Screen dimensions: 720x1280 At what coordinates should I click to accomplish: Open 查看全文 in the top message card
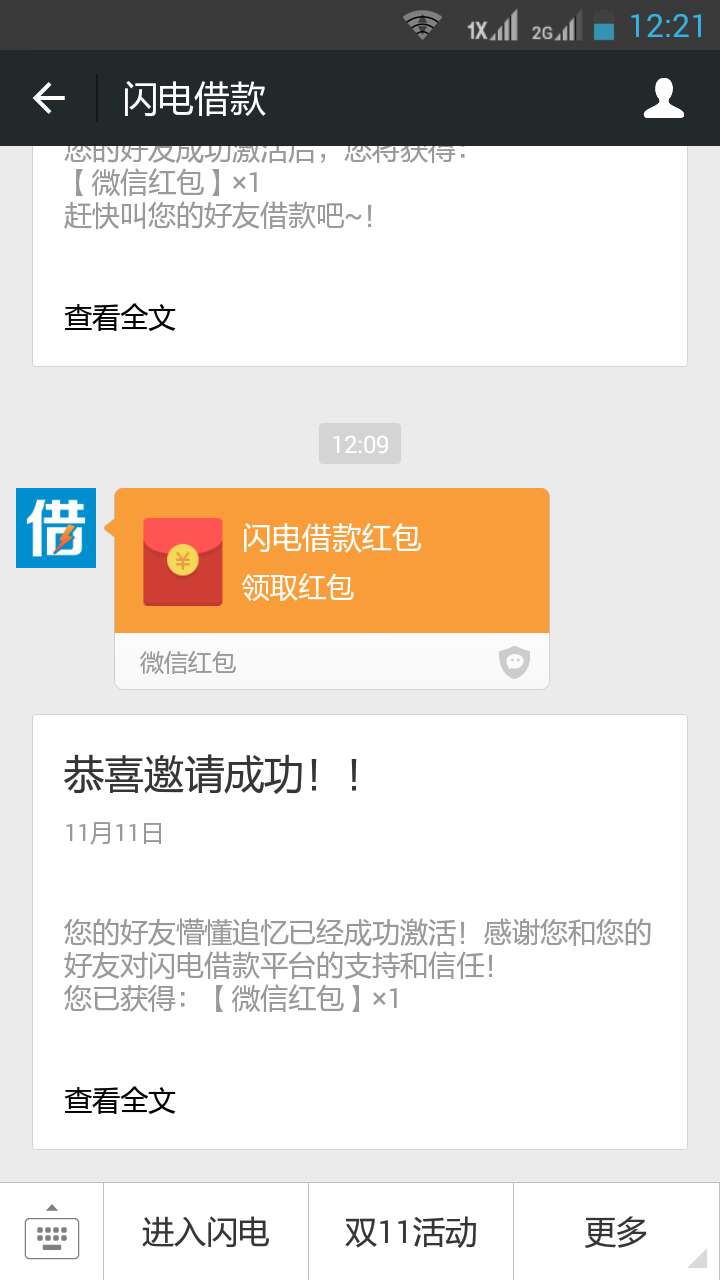(x=120, y=318)
